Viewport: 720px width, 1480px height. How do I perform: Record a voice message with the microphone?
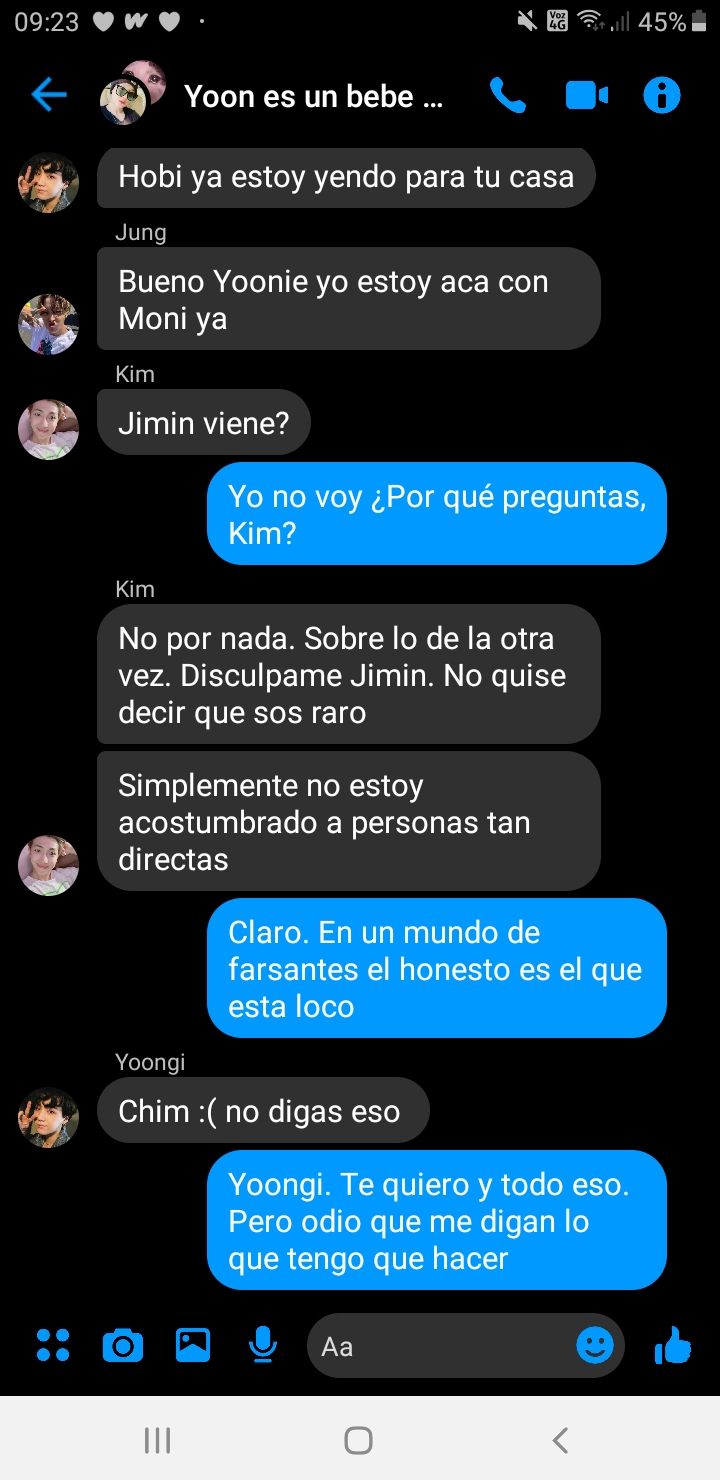(263, 1345)
